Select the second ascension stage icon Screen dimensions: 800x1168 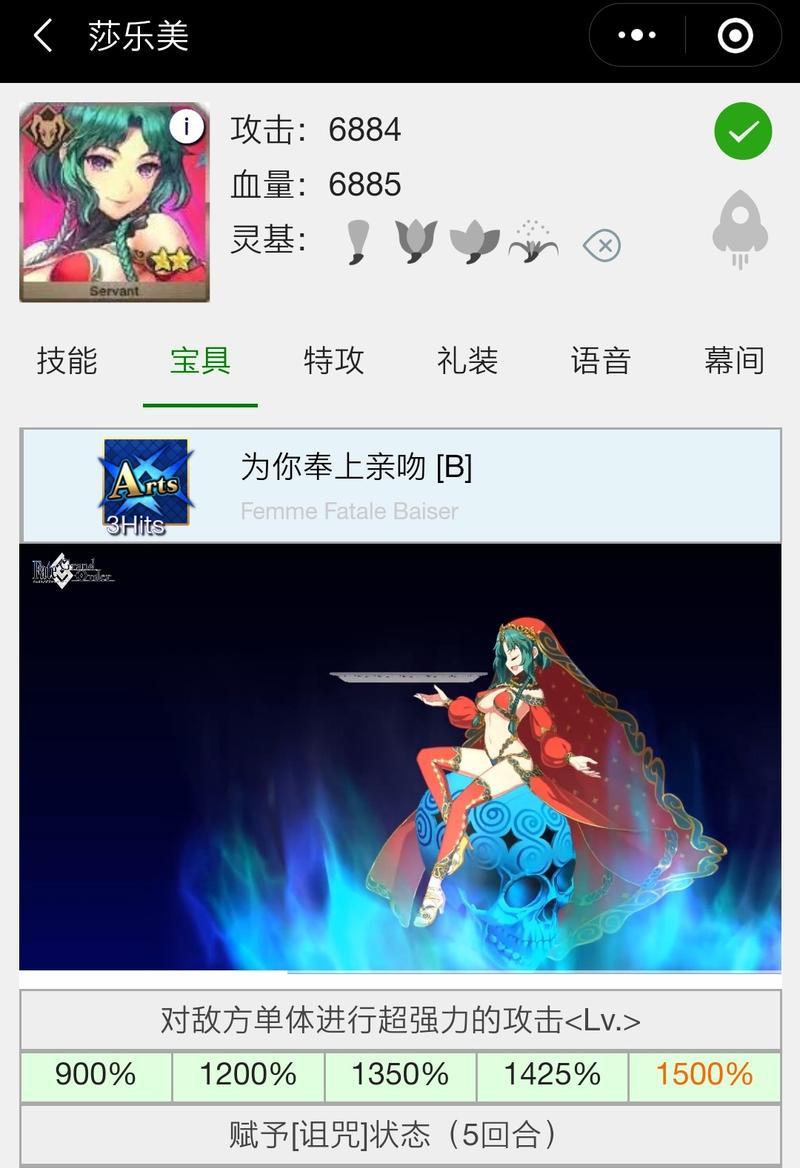point(416,242)
